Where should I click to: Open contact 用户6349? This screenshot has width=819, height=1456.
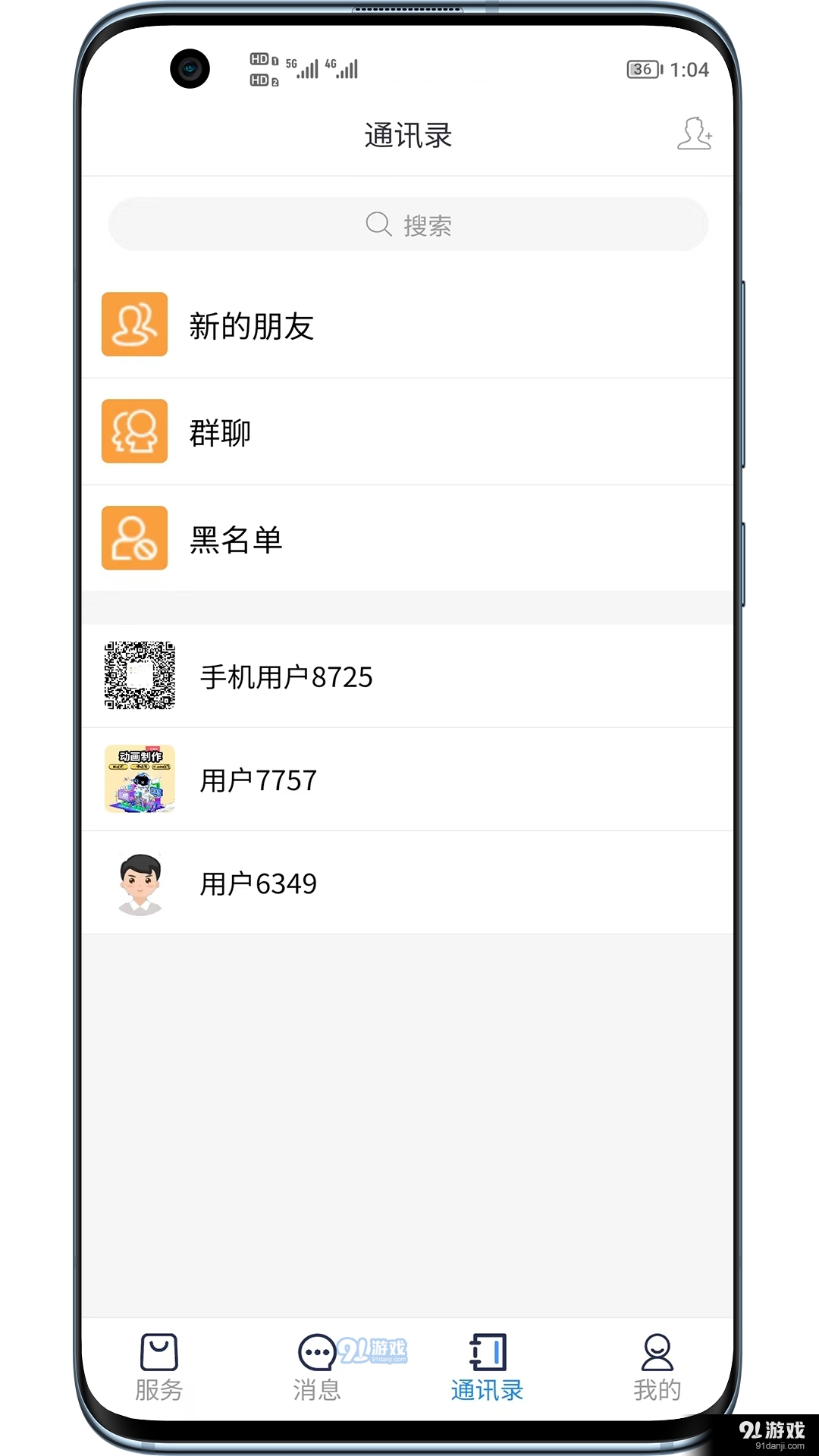click(408, 883)
